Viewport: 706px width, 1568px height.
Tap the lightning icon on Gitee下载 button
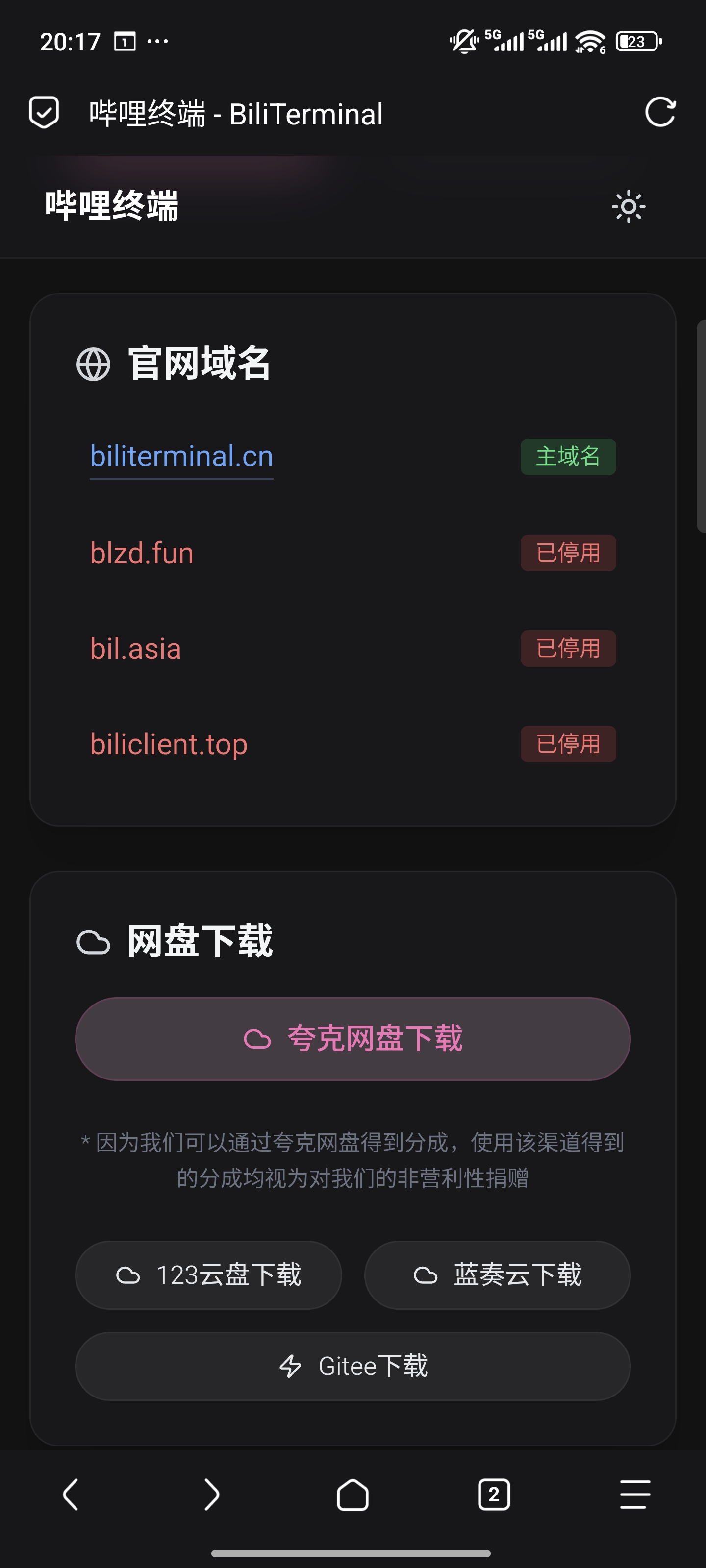click(x=291, y=1365)
